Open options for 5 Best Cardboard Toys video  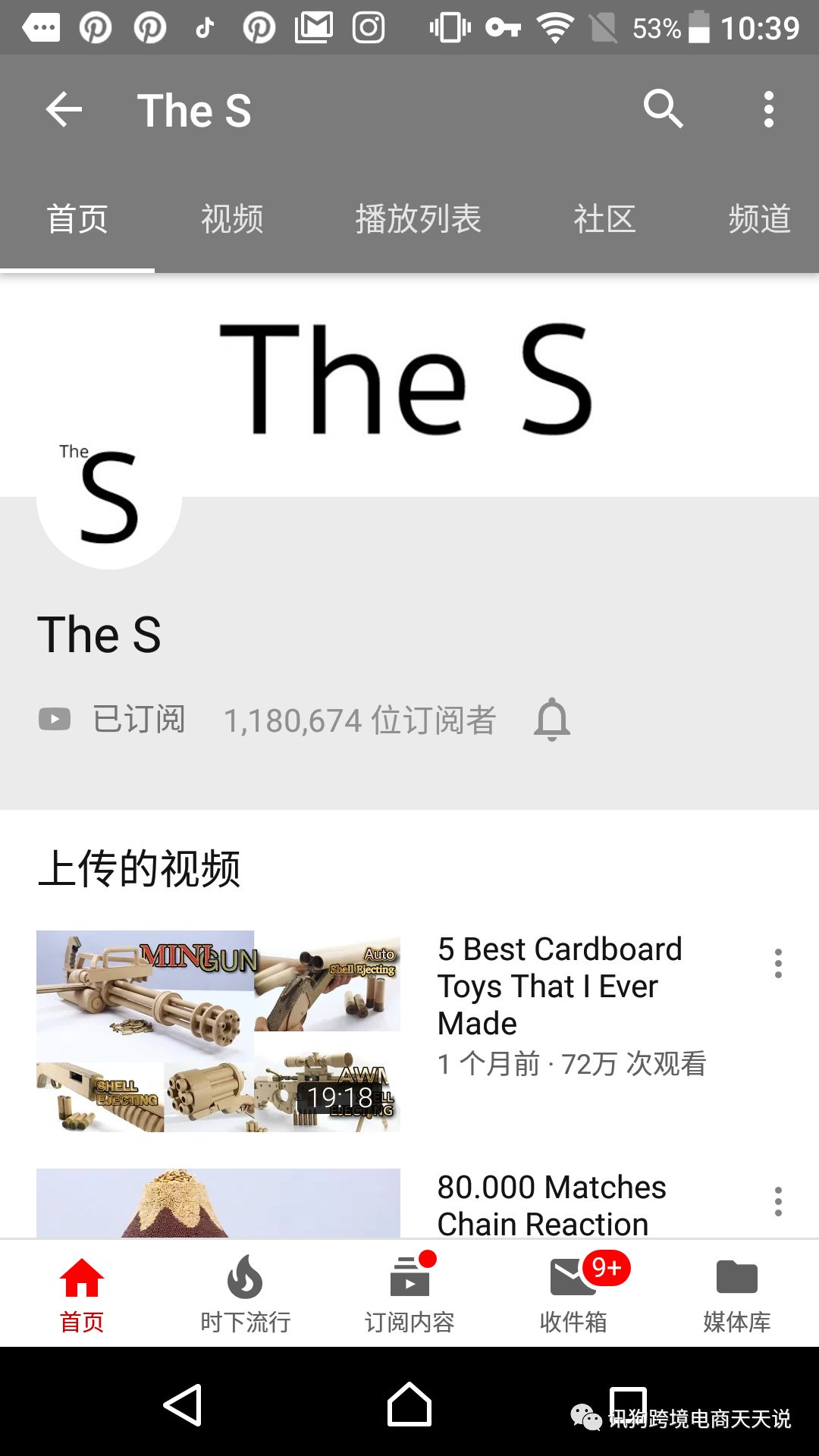click(777, 963)
